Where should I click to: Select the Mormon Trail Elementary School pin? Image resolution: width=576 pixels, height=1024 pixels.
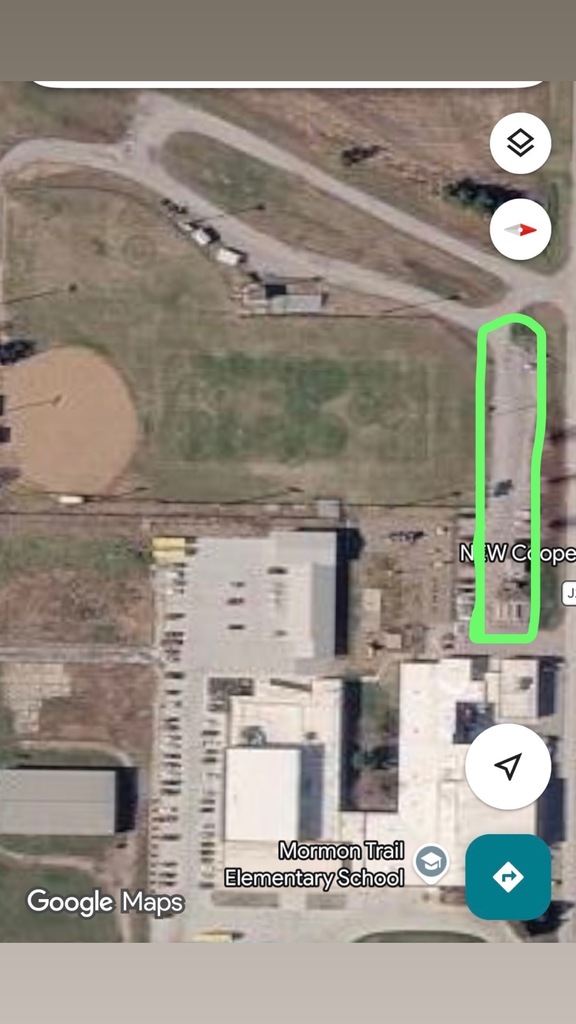[x=432, y=864]
